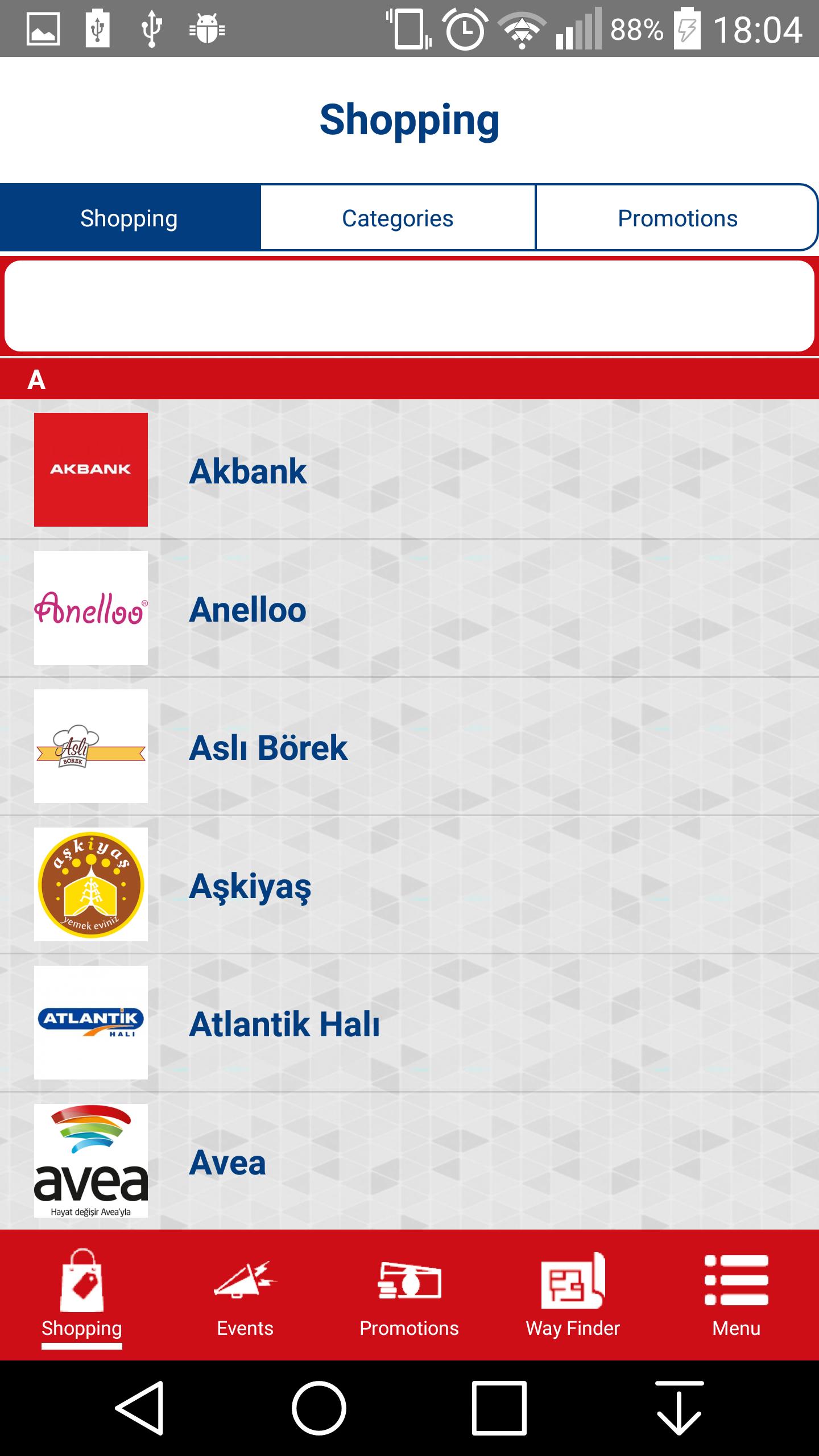Select the Shopping tab at top

(128, 217)
